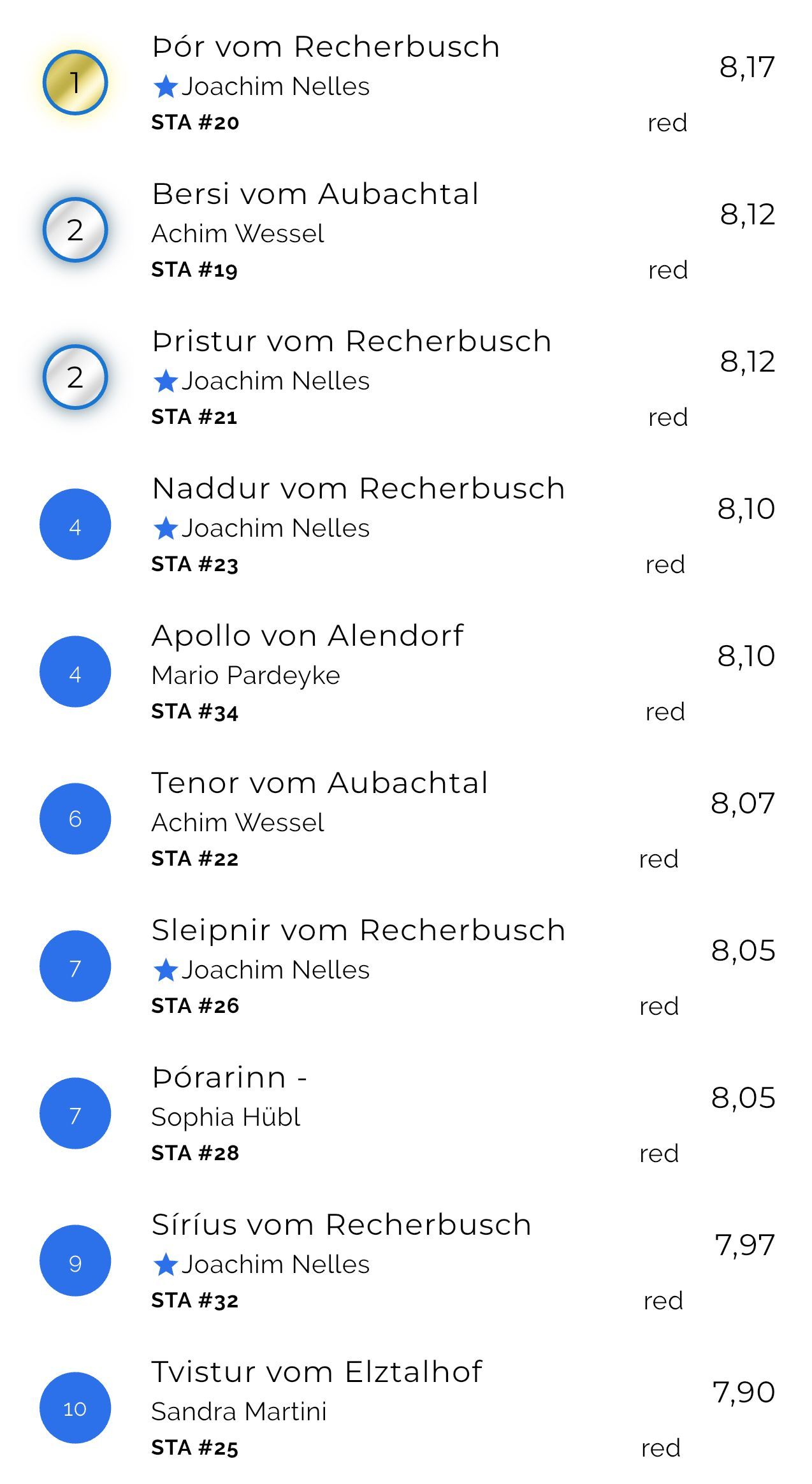Select the Þristur vom Recherbusch row
This screenshot has width=812, height=1484.
click(x=351, y=342)
